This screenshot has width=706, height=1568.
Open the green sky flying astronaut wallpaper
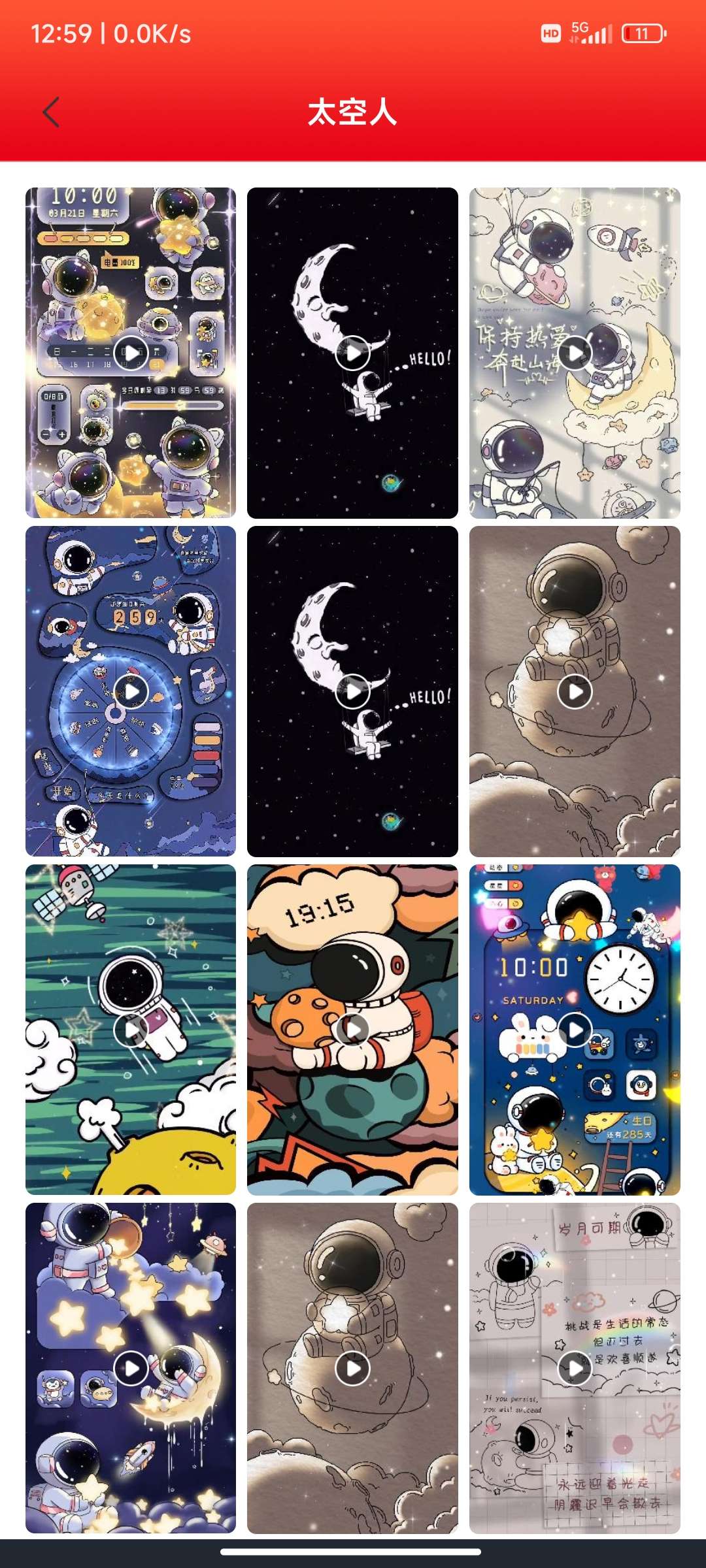point(131,1030)
